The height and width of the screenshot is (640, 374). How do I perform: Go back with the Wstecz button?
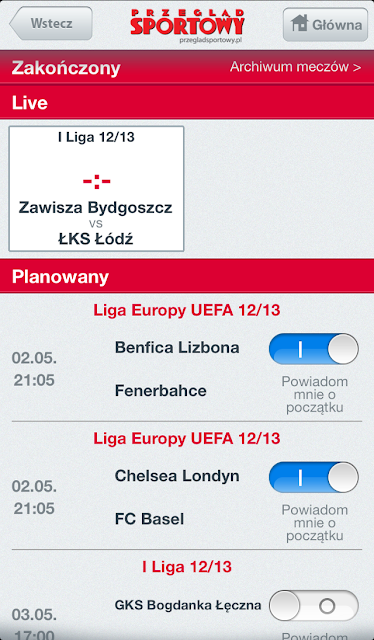pos(51,23)
